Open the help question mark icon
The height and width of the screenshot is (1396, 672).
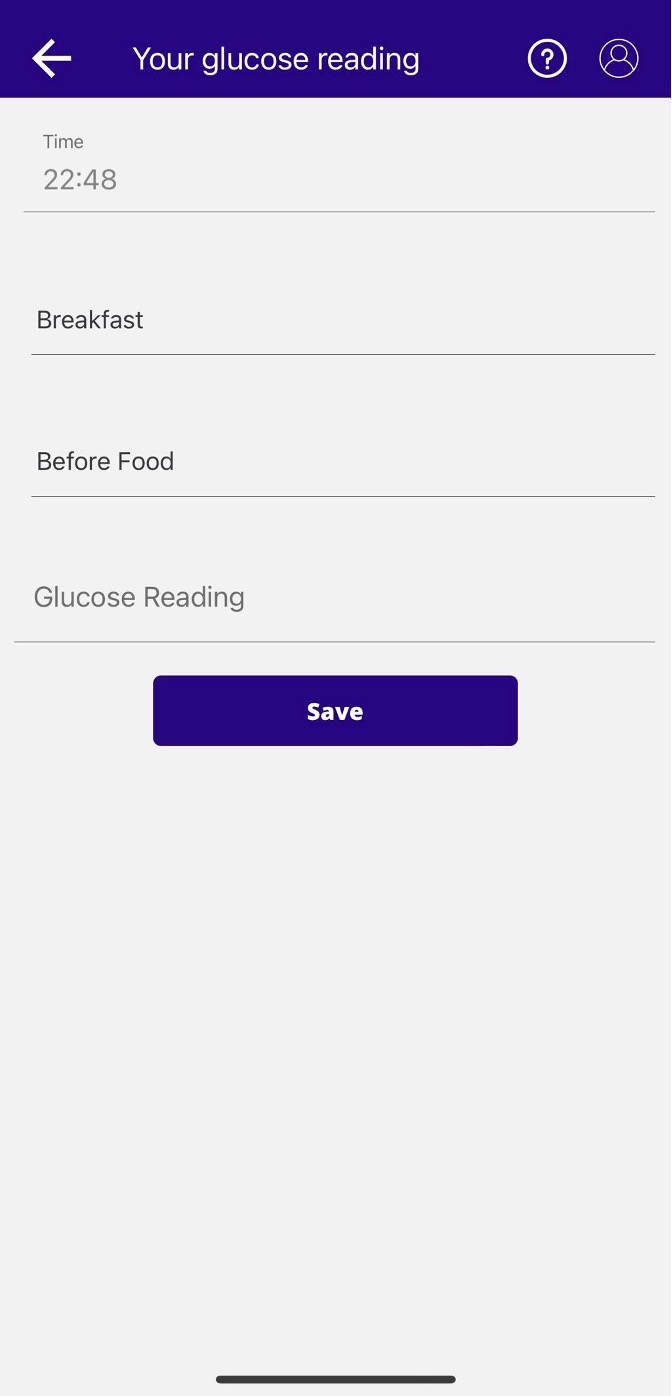[x=547, y=59]
